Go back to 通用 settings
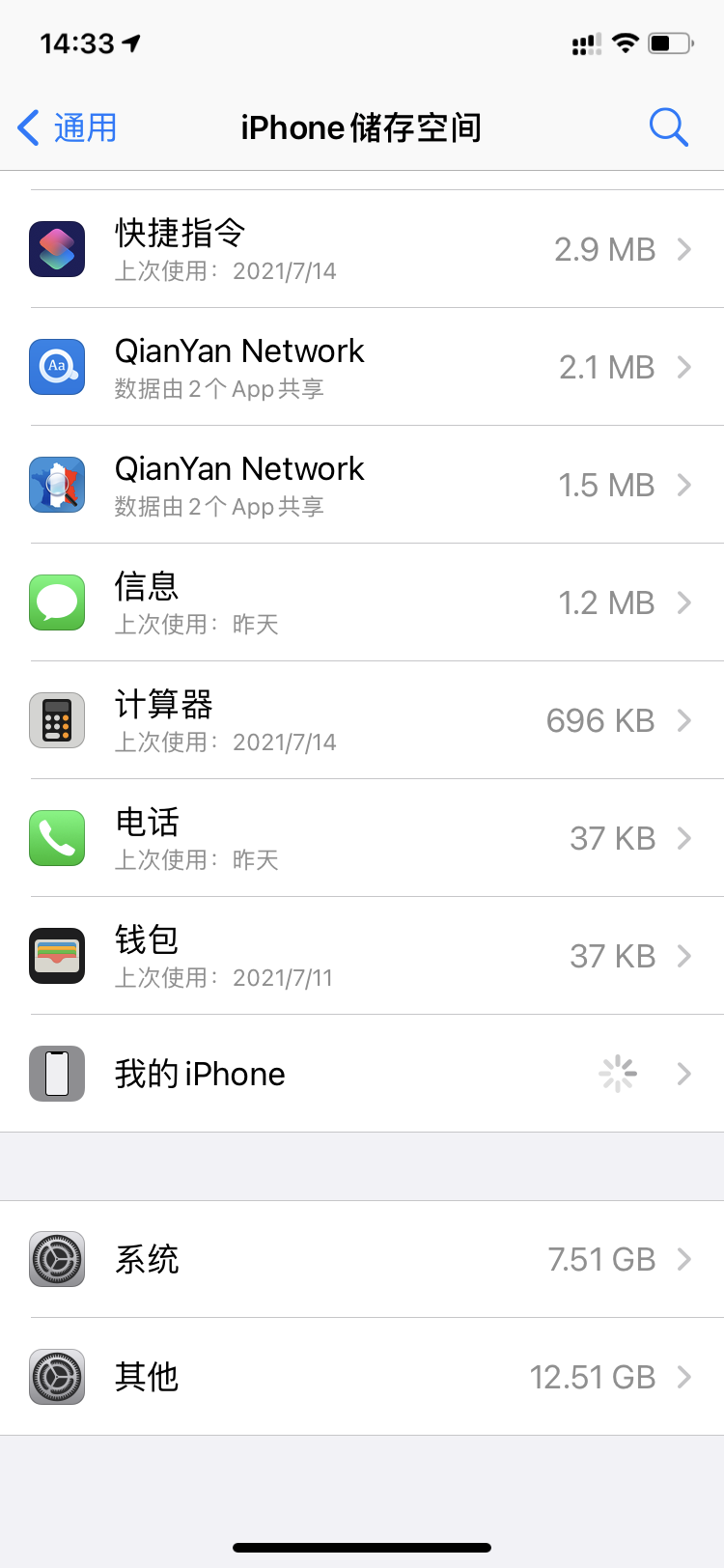The image size is (724, 1568). coord(68,127)
